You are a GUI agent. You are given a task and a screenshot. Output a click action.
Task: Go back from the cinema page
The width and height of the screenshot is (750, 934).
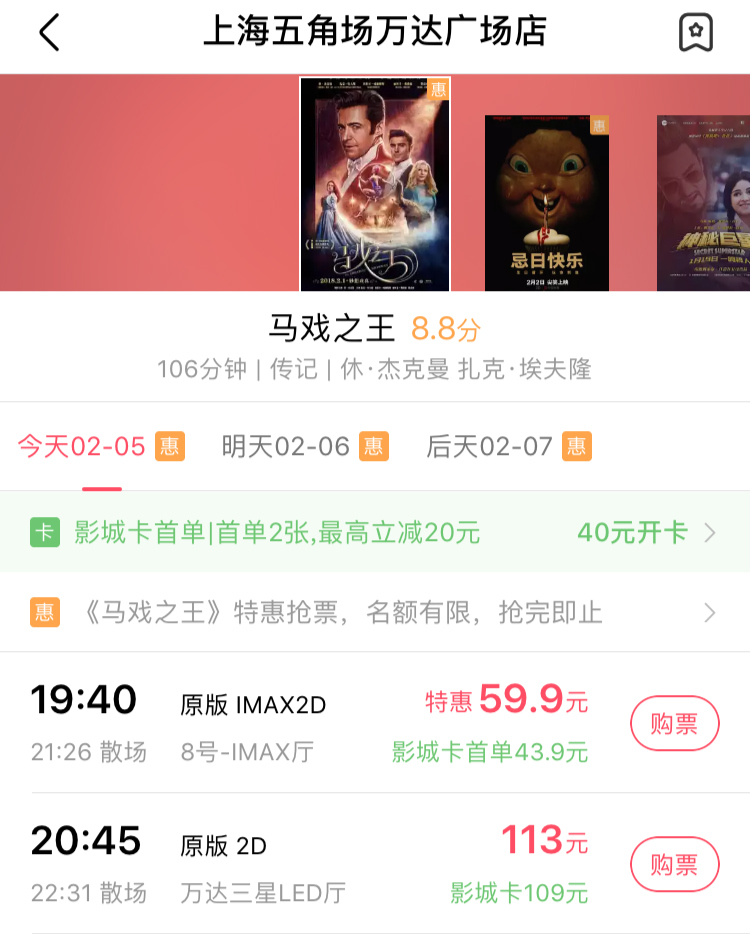pyautogui.click(x=50, y=33)
